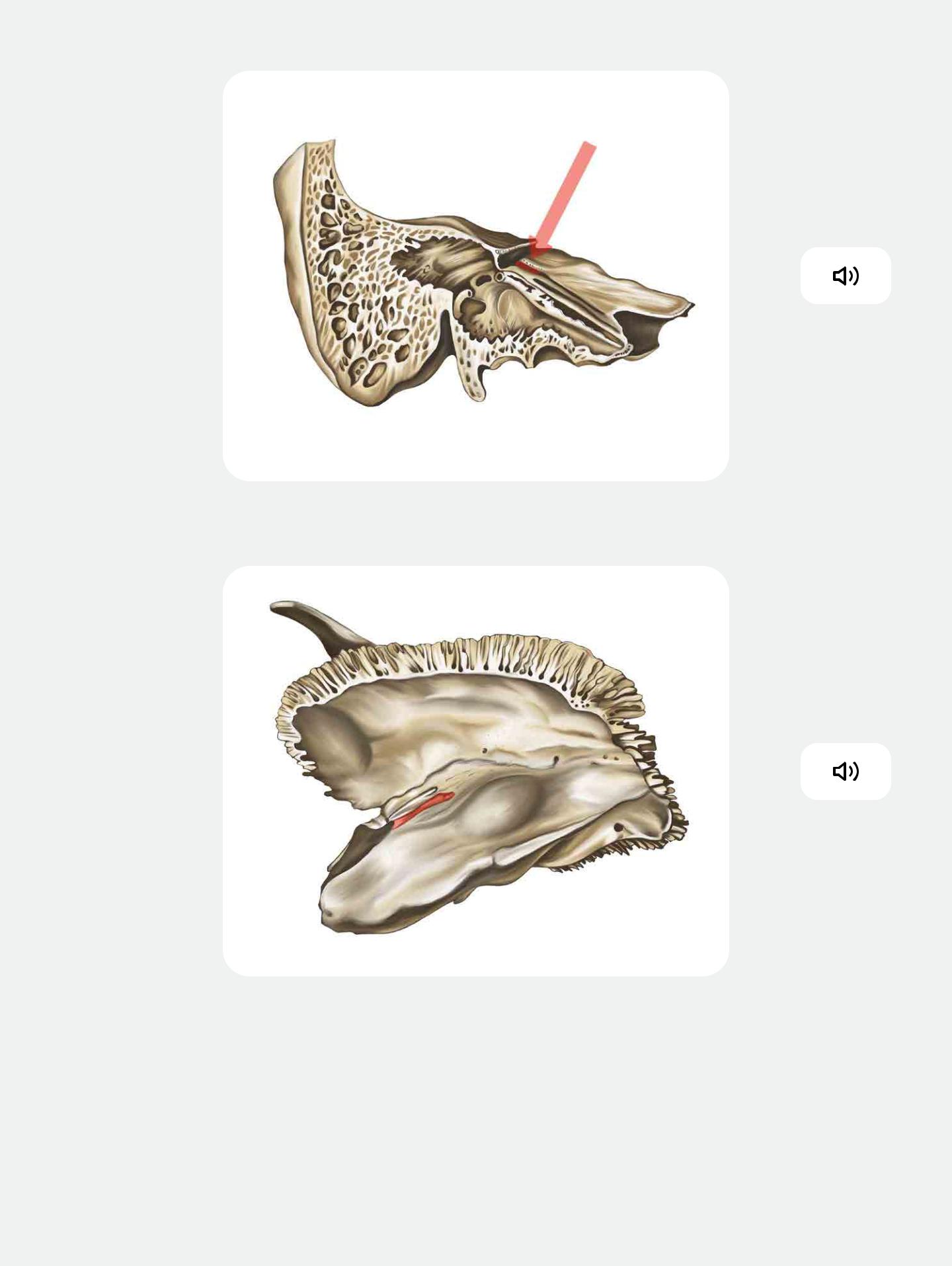This screenshot has height=1266, width=952.
Task: Open the sectioned temporal bone image with arrow
Action: tap(475, 276)
